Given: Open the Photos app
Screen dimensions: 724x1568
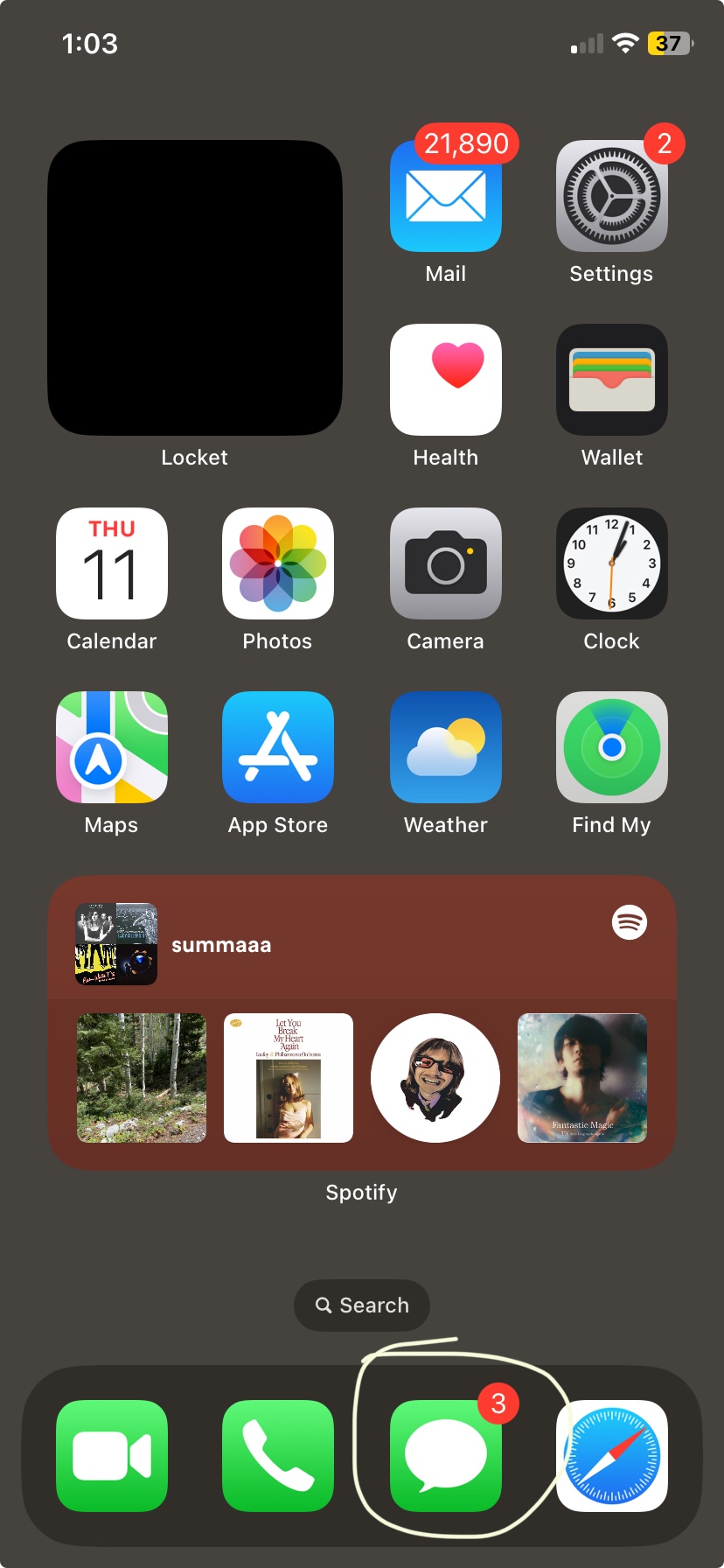Looking at the screenshot, I should (278, 563).
